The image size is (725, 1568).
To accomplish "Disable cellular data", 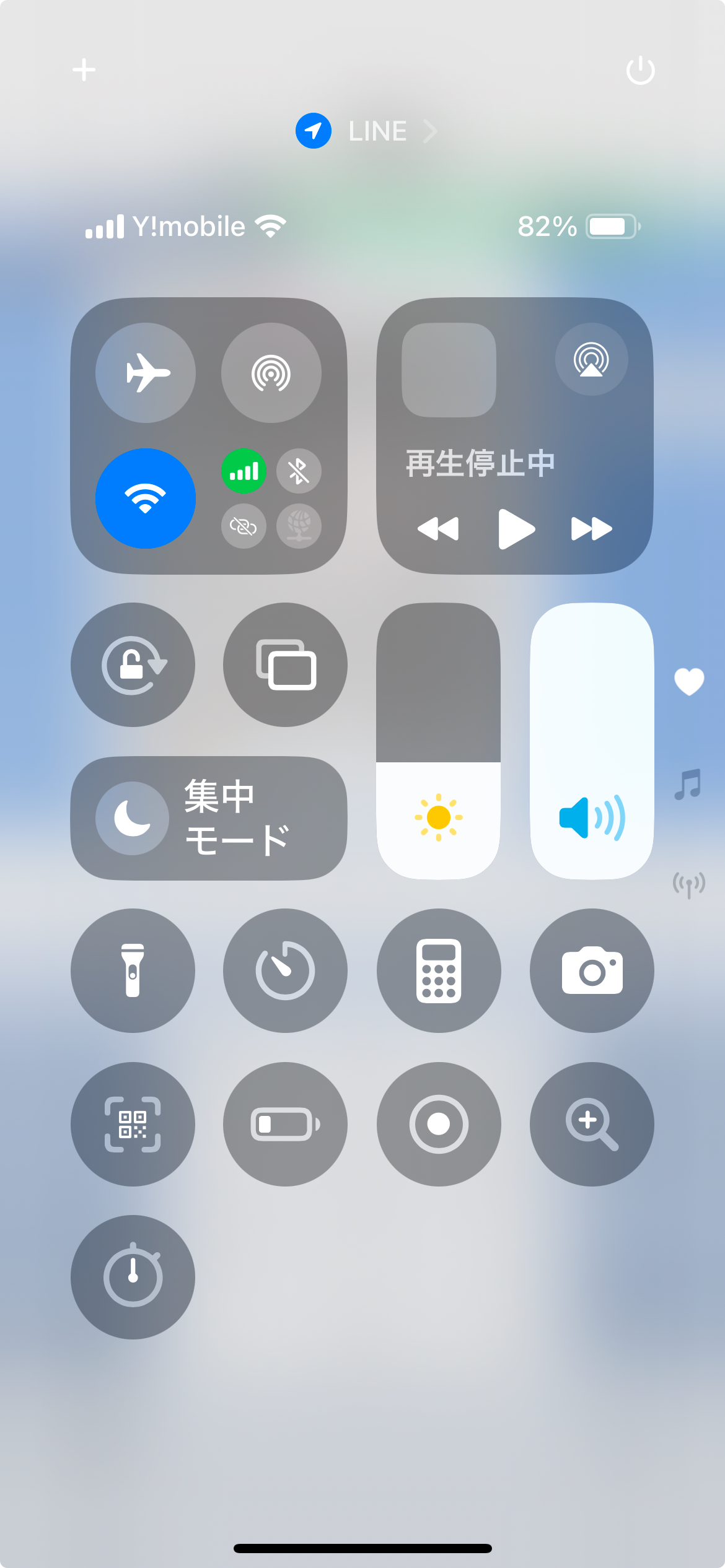I will click(244, 471).
